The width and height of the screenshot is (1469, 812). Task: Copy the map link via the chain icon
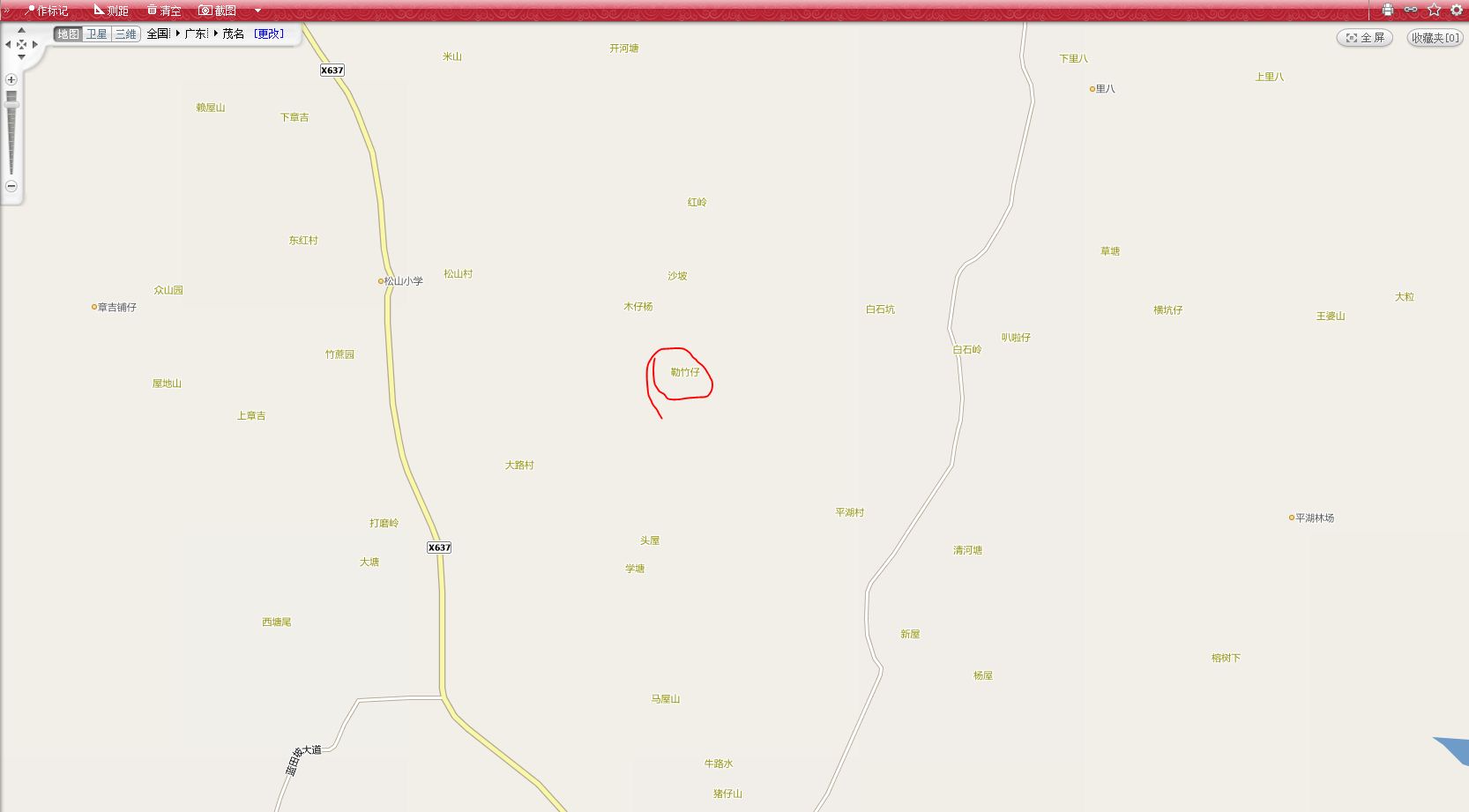pos(1411,10)
